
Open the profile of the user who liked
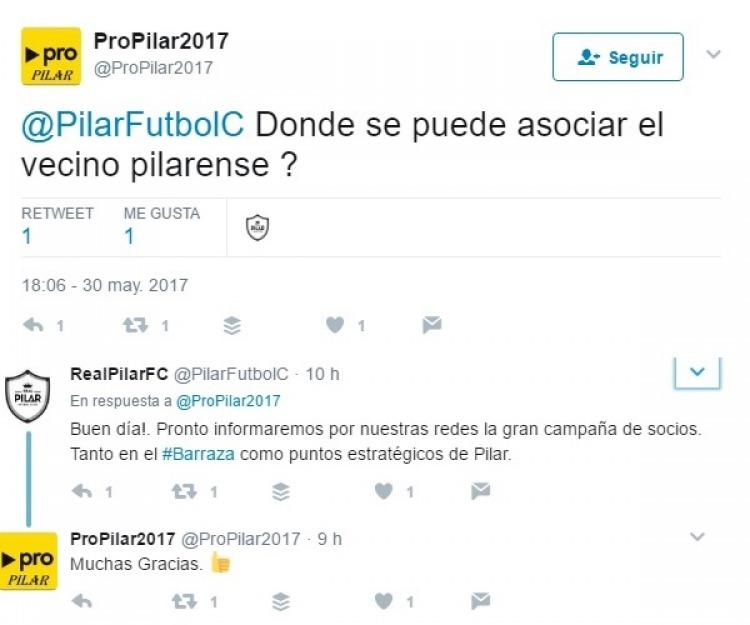pos(258,228)
